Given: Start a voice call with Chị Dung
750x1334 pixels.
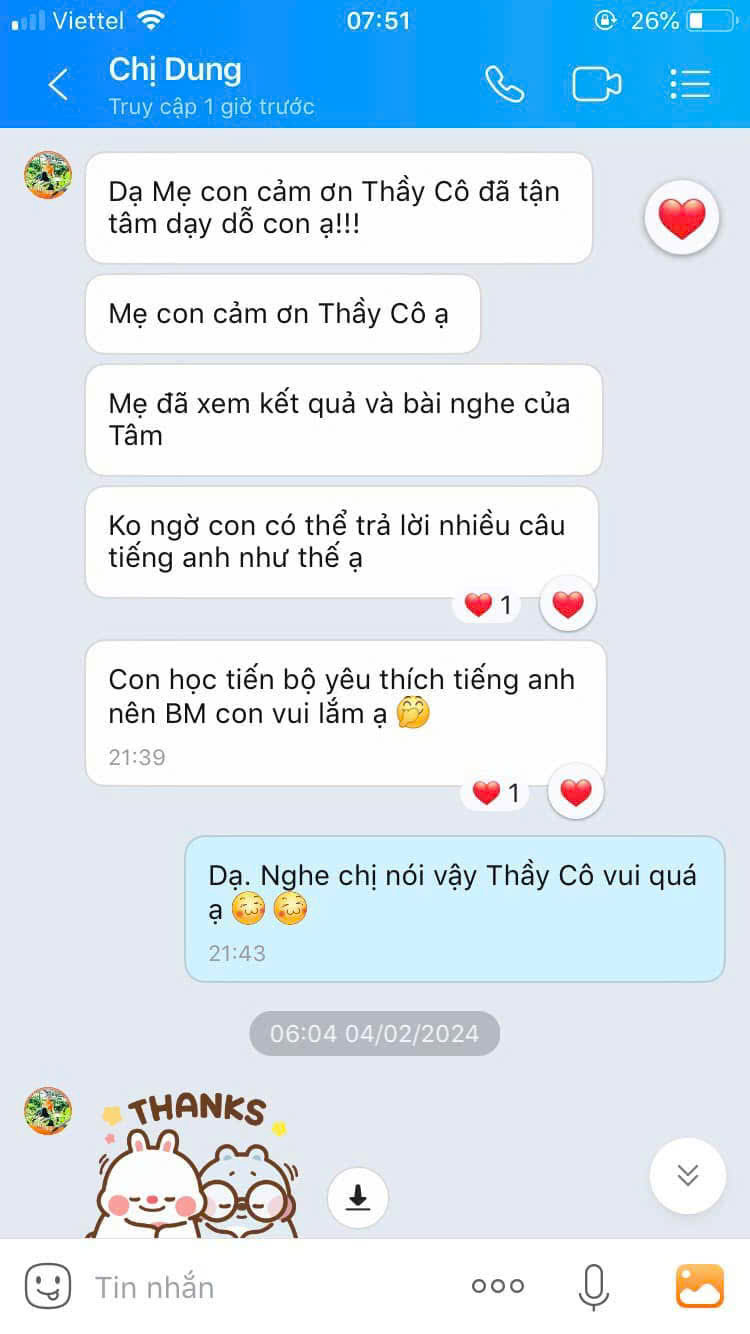Looking at the screenshot, I should coord(504,85).
